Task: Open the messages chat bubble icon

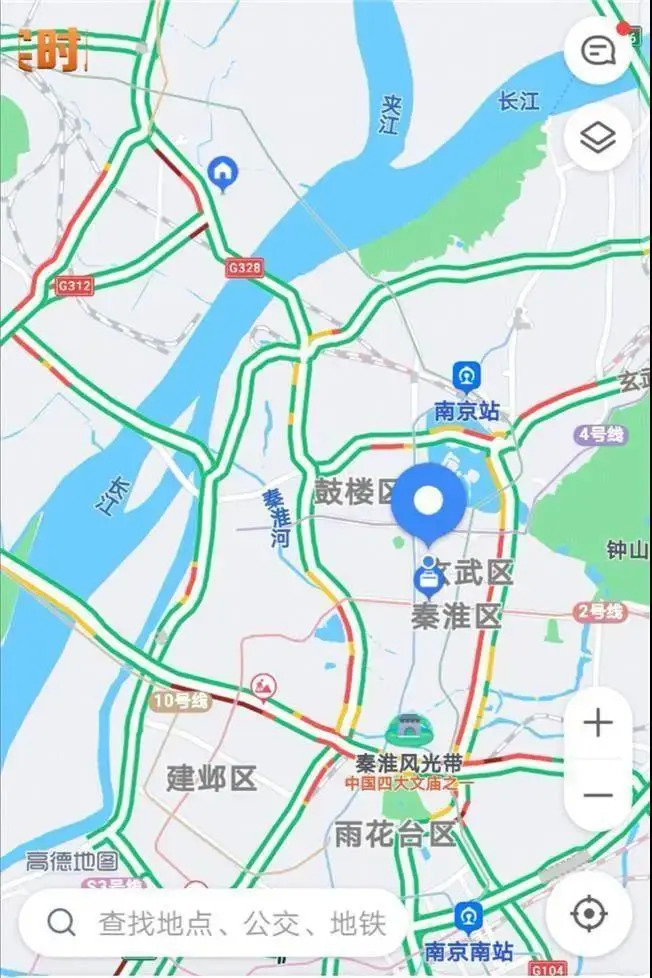Action: point(597,49)
